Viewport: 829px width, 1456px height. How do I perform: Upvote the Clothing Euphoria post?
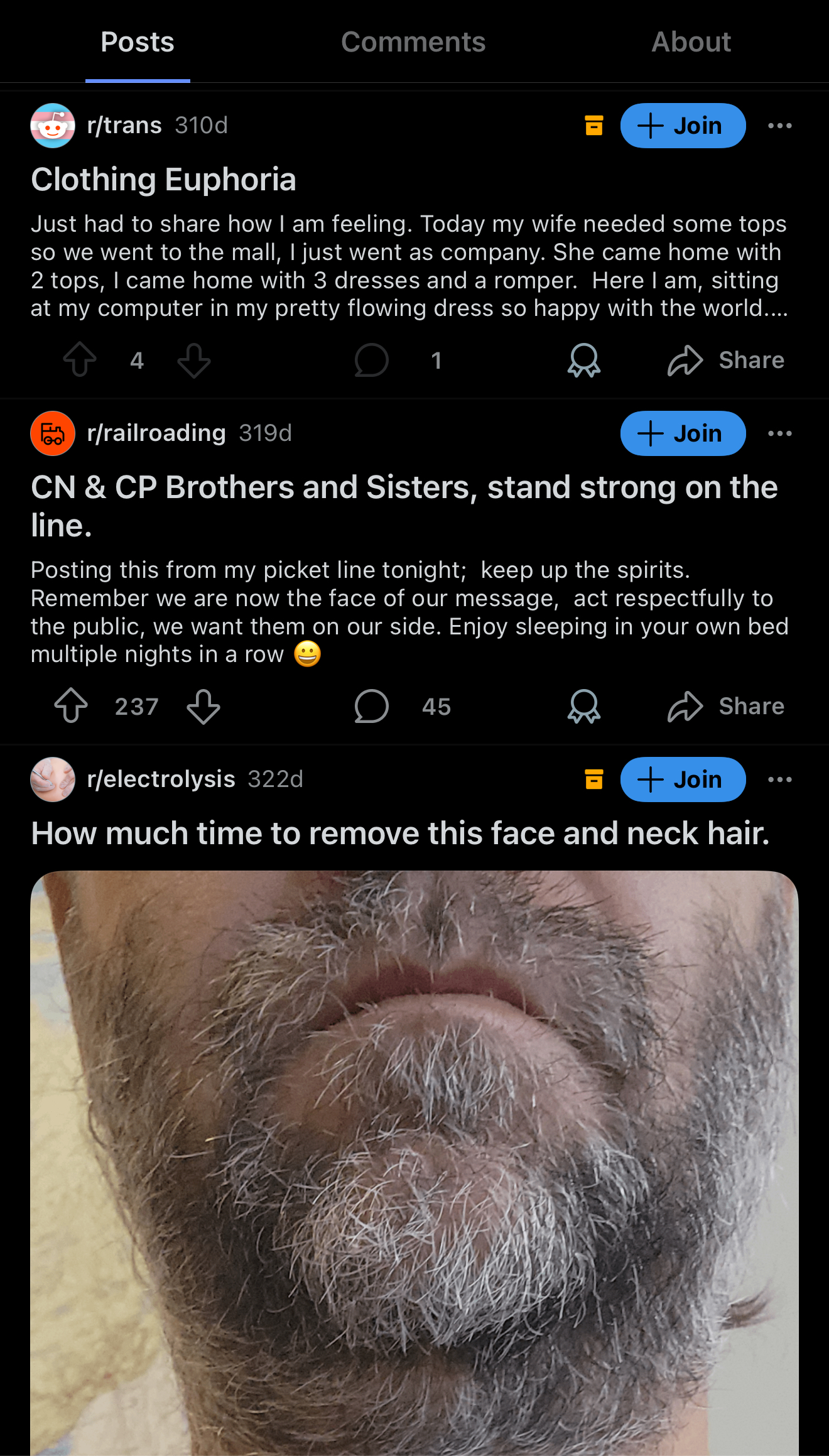coord(80,360)
